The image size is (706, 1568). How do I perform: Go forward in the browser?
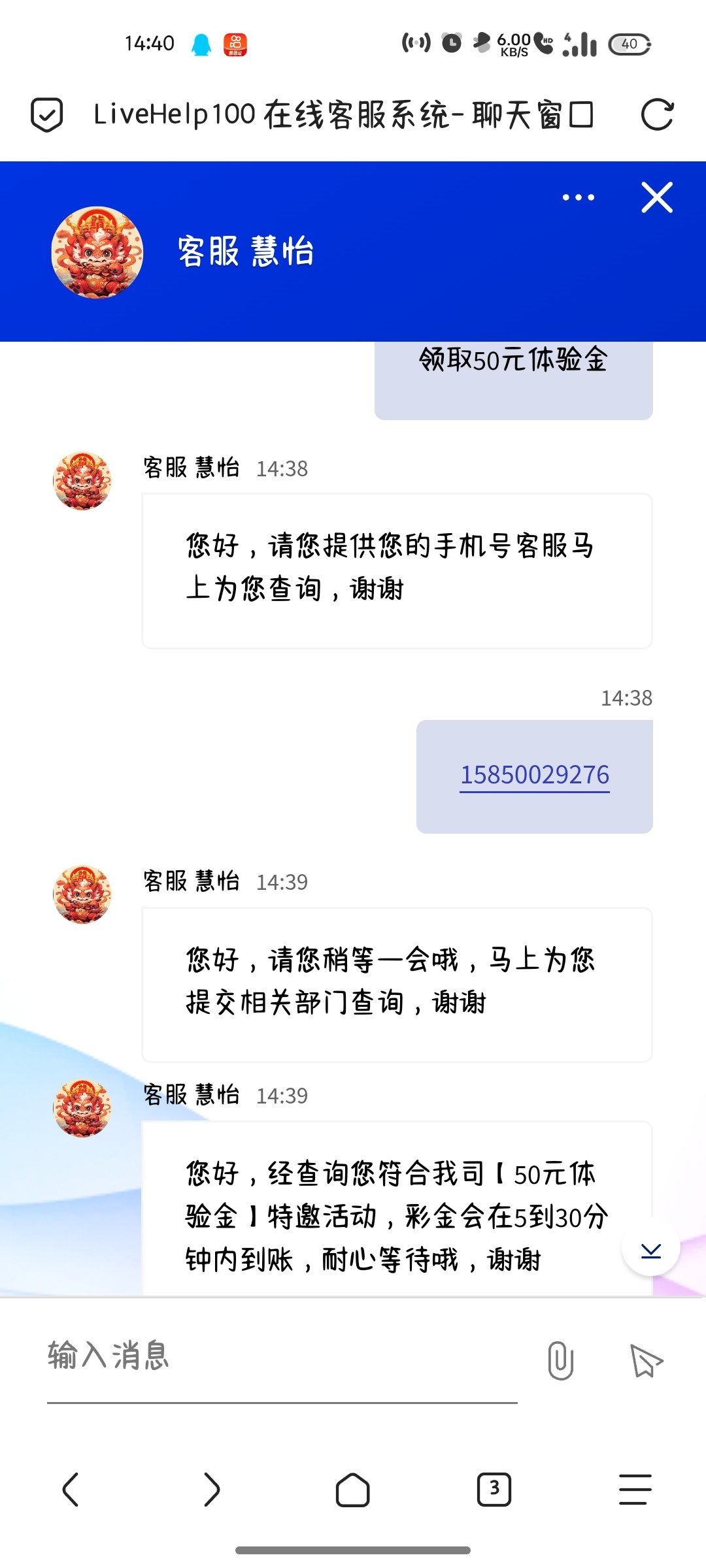tap(212, 1490)
